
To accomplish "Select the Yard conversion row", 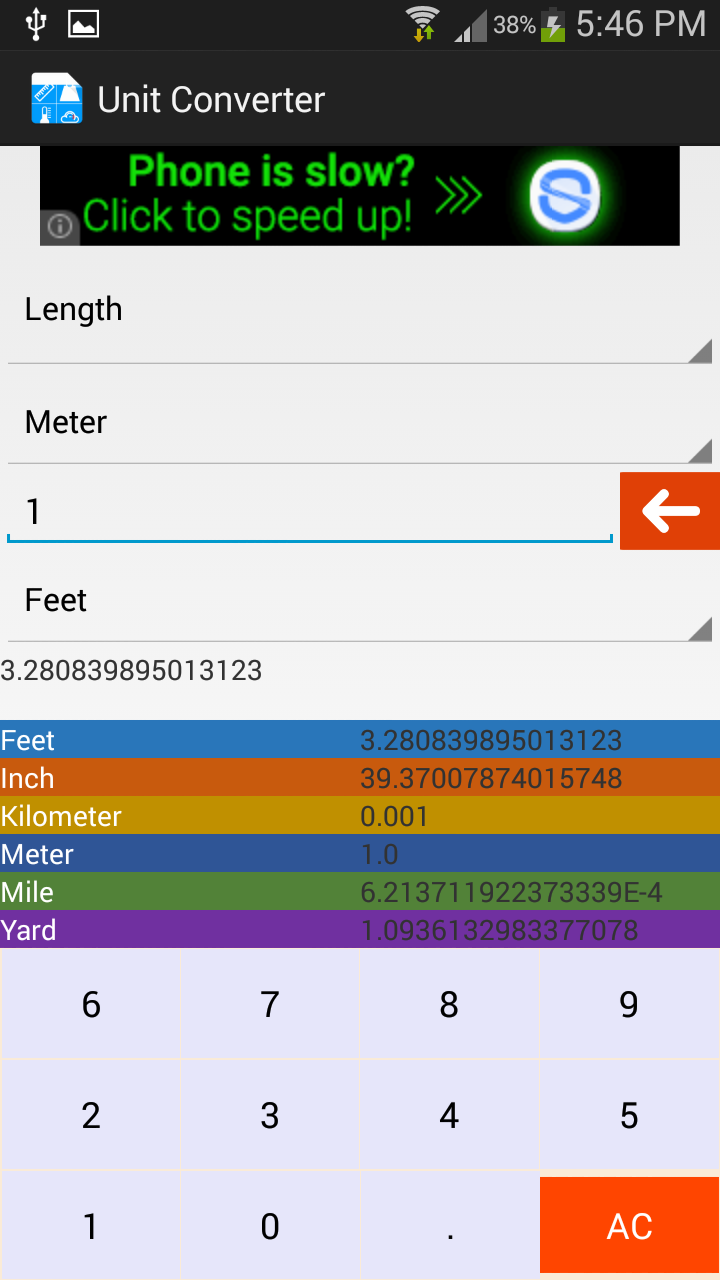I will pyautogui.click(x=360, y=930).
